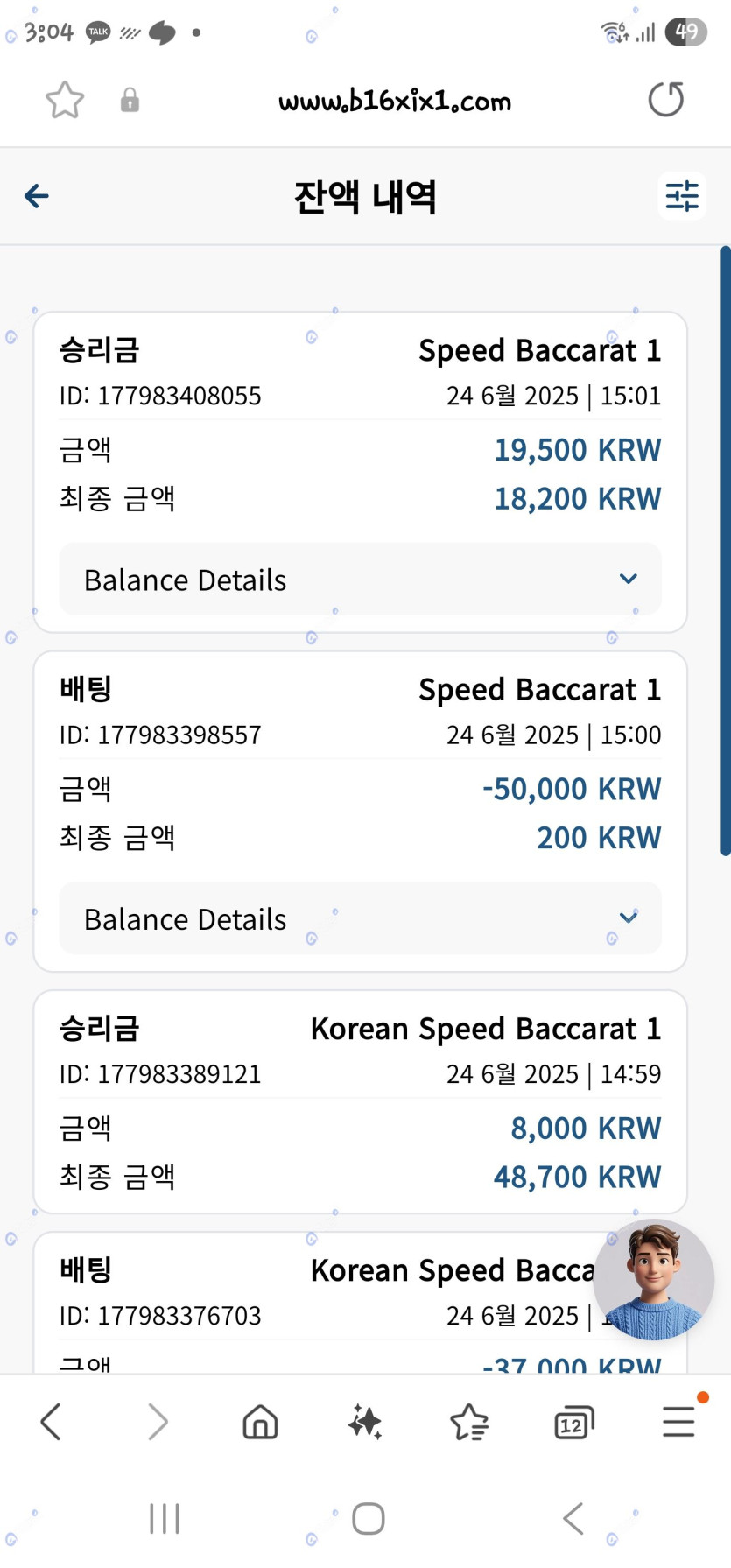This screenshot has width=731, height=1568.
Task: Go to the browser home page
Action: 260,1422
